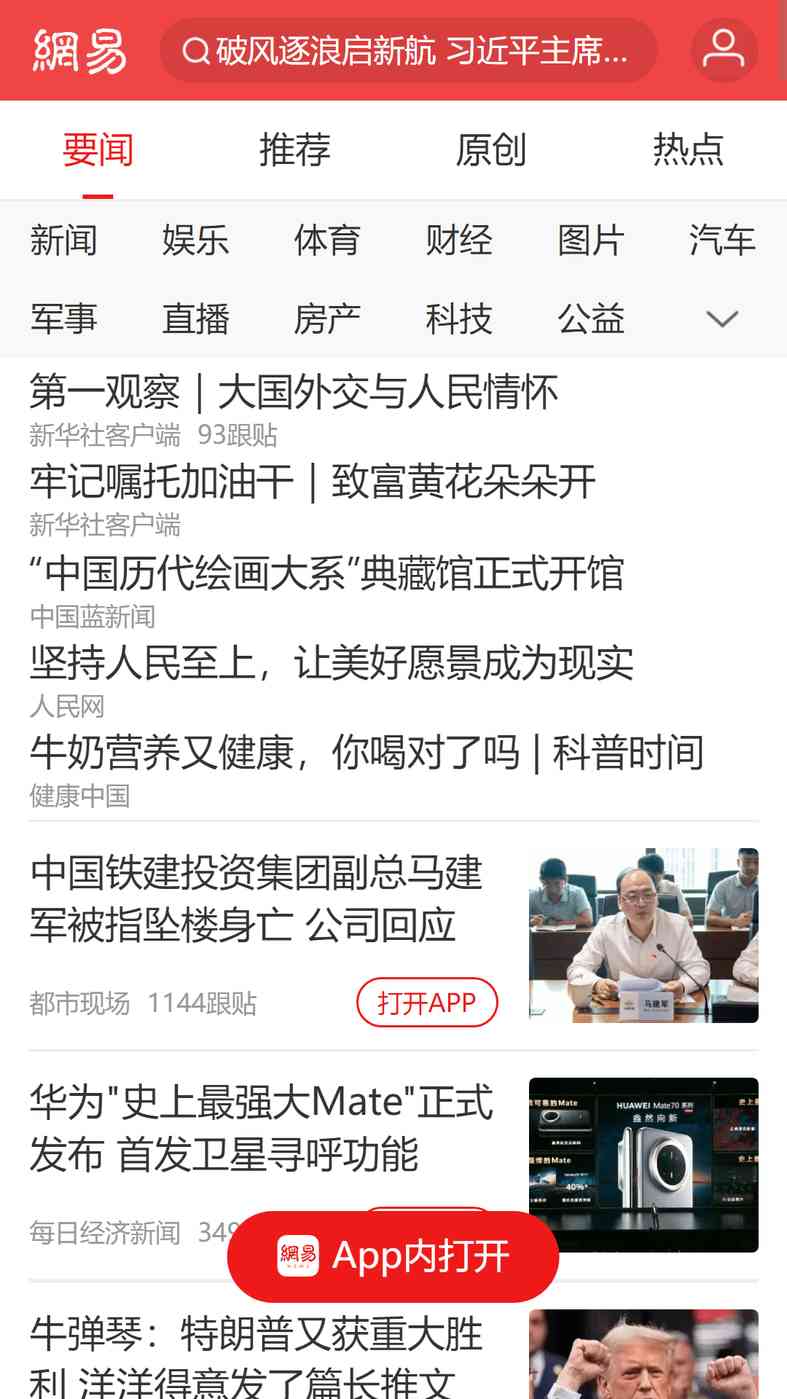This screenshot has height=1399, width=787.
Task: Switch to the 原创 tab
Action: pos(490,150)
